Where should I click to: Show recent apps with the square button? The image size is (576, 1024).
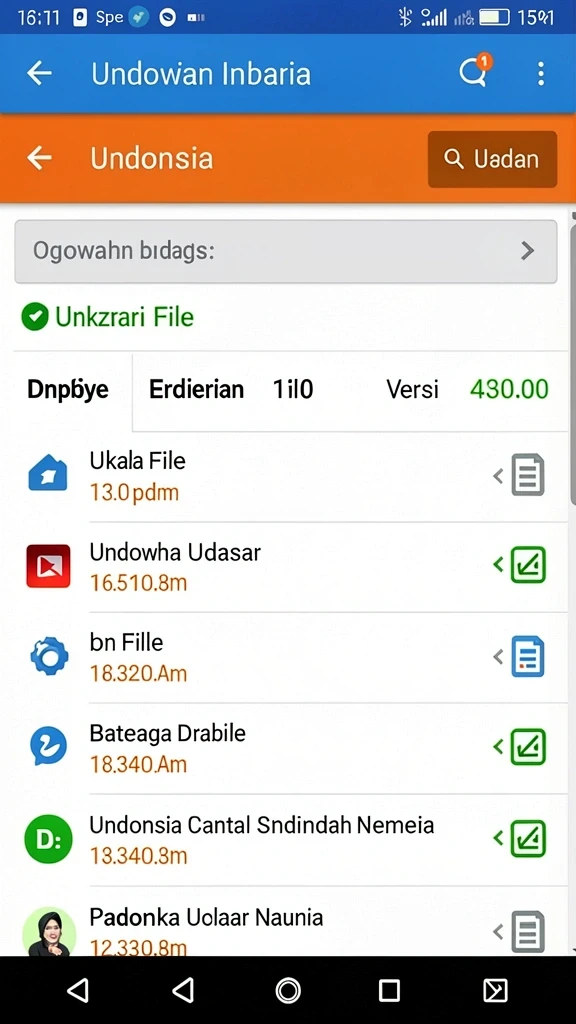click(389, 991)
